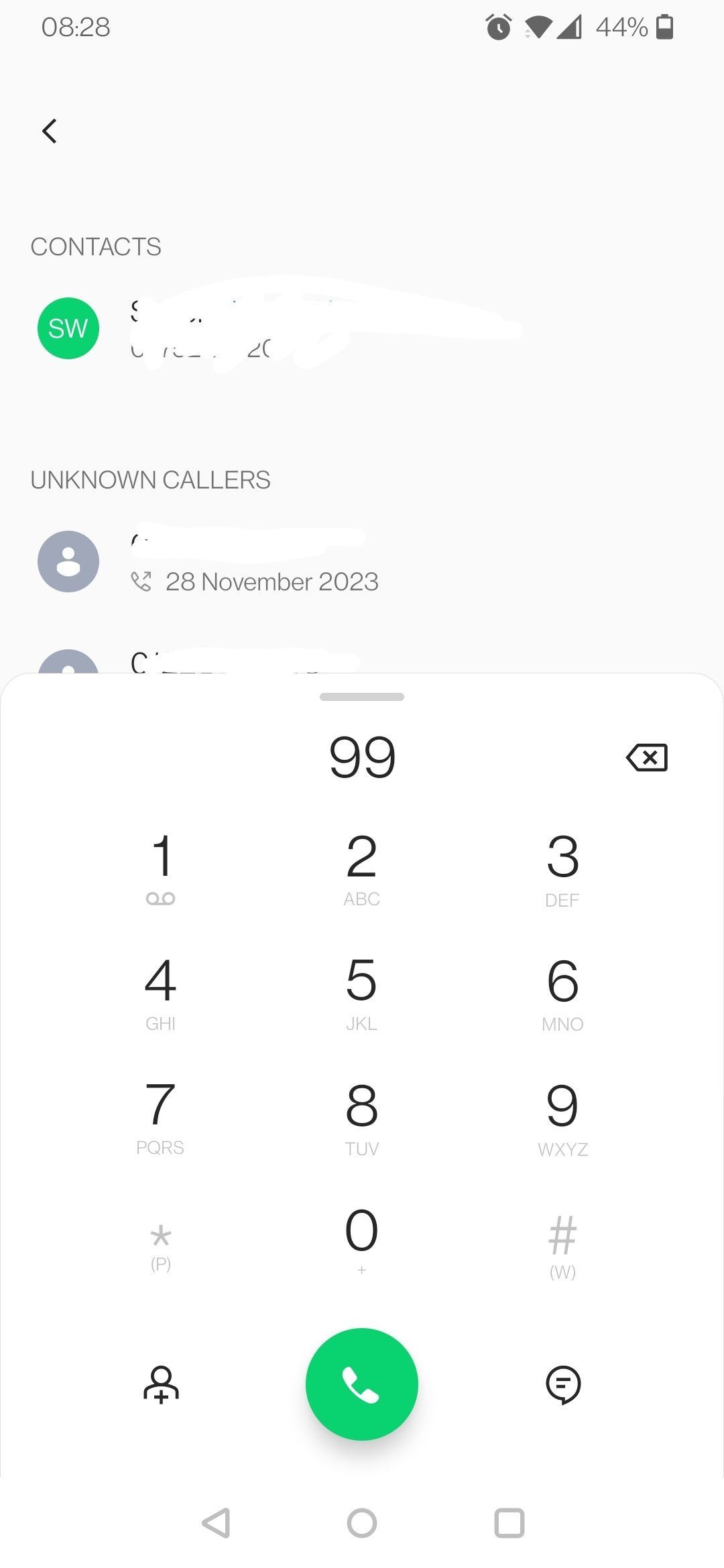Enter digit 2 ABC
Image resolution: width=724 pixels, height=1568 pixels.
362,868
